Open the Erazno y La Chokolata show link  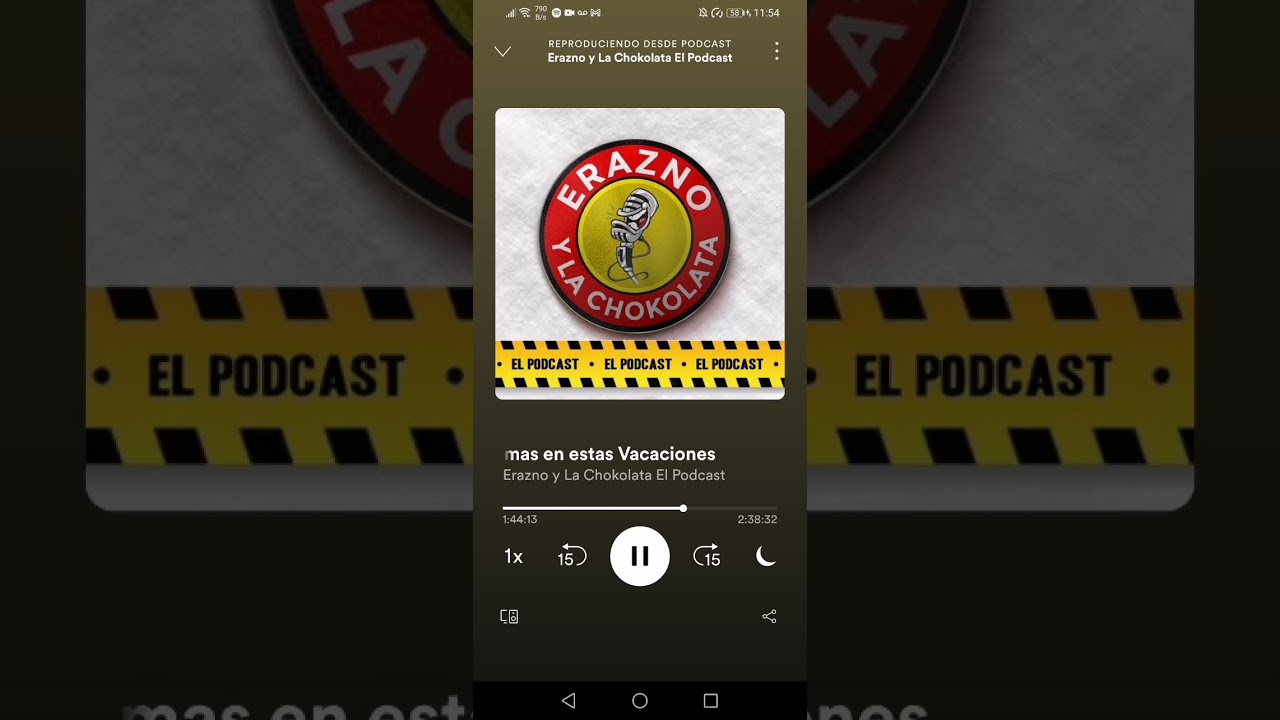point(613,476)
